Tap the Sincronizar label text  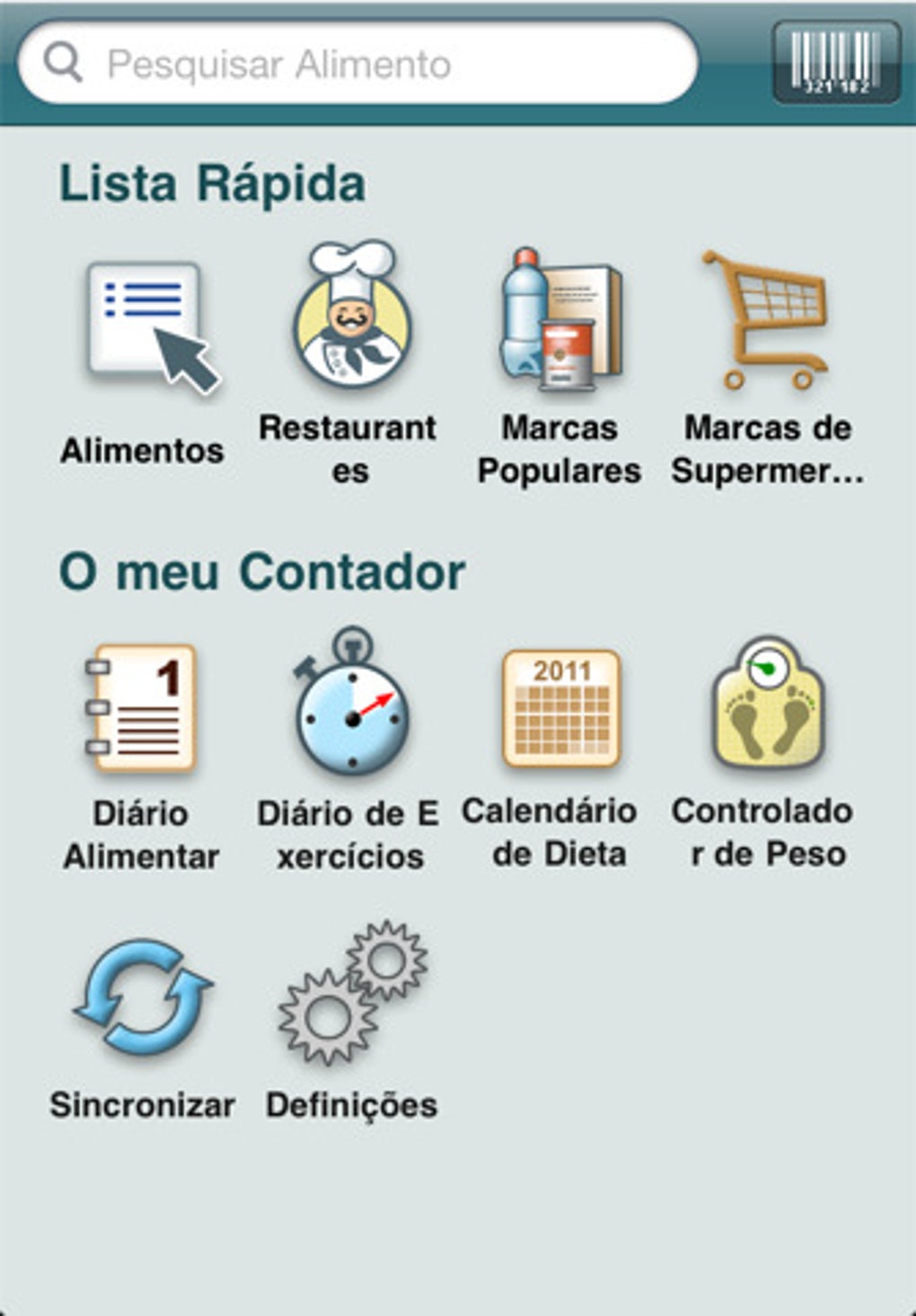142,1104
